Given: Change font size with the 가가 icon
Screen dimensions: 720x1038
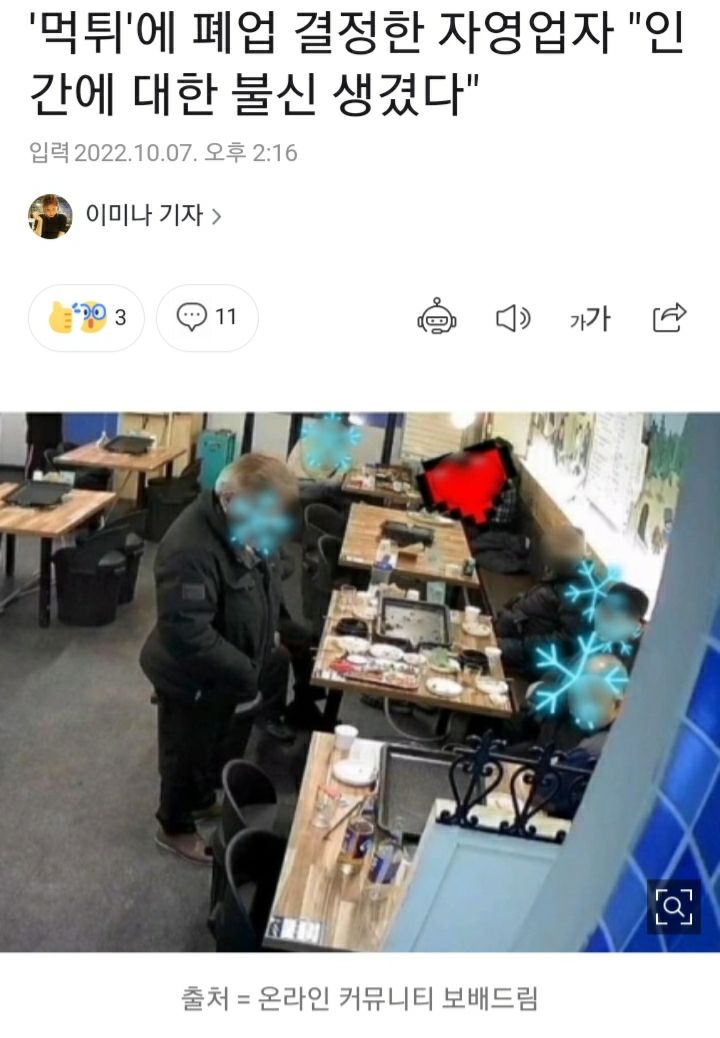Looking at the screenshot, I should pos(590,318).
